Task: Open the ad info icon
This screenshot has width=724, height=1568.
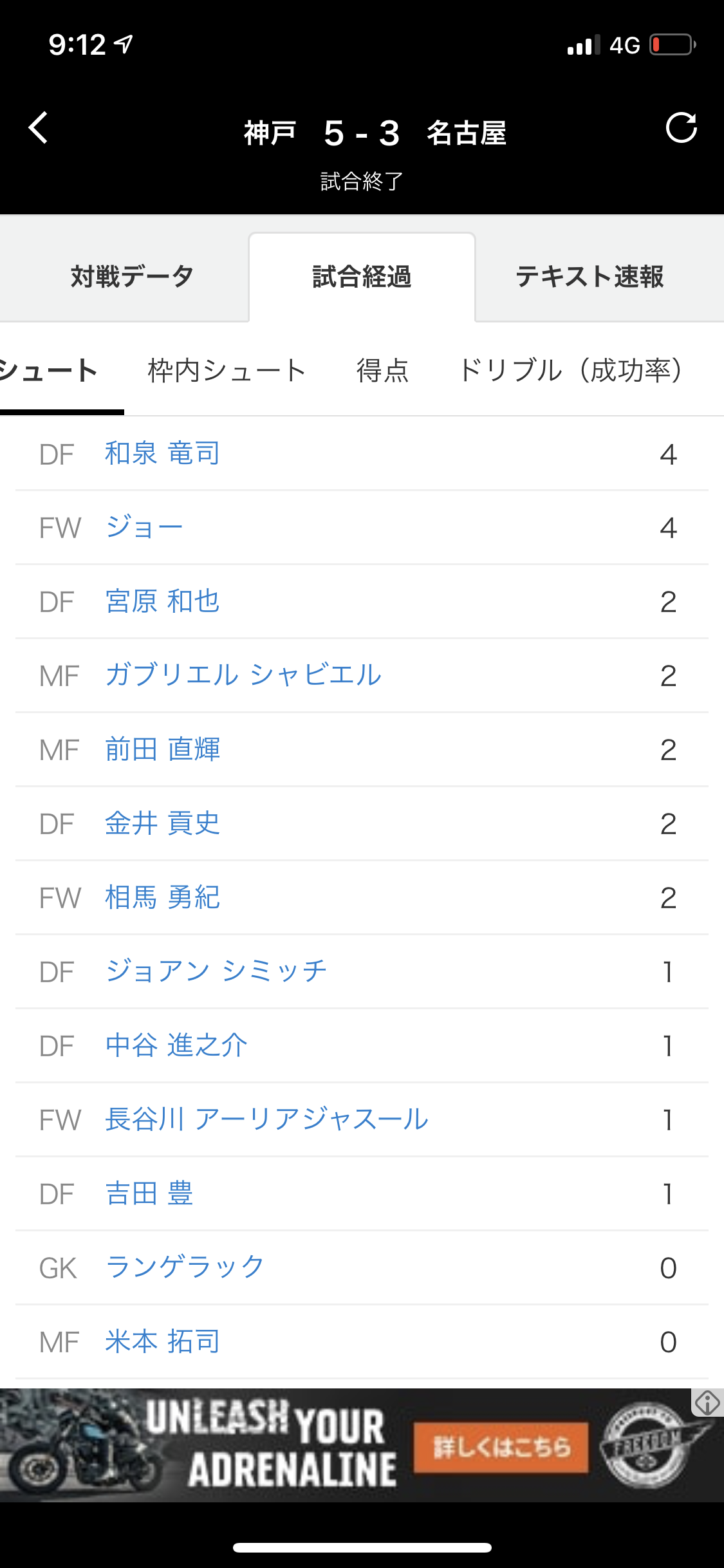Action: [x=707, y=1403]
